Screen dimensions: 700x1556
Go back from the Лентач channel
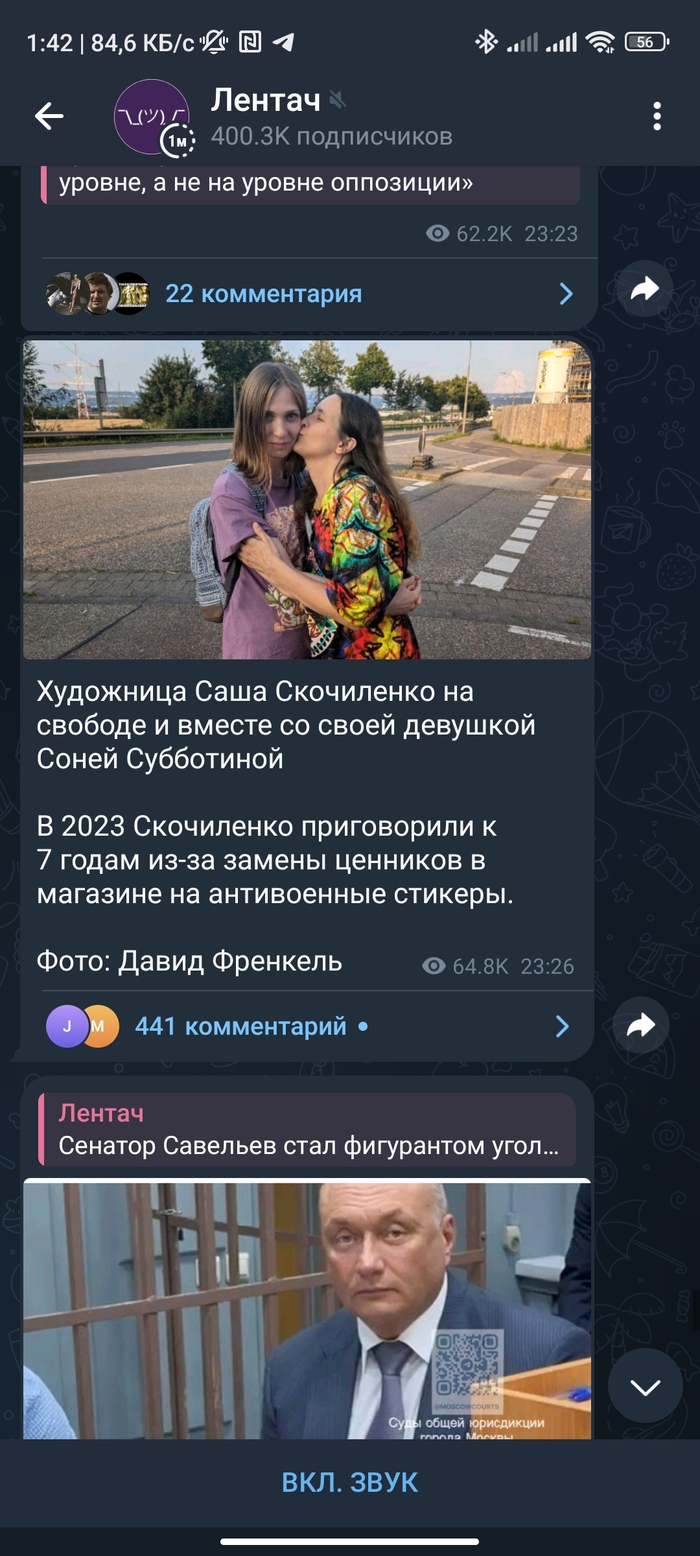pyautogui.click(x=49, y=117)
